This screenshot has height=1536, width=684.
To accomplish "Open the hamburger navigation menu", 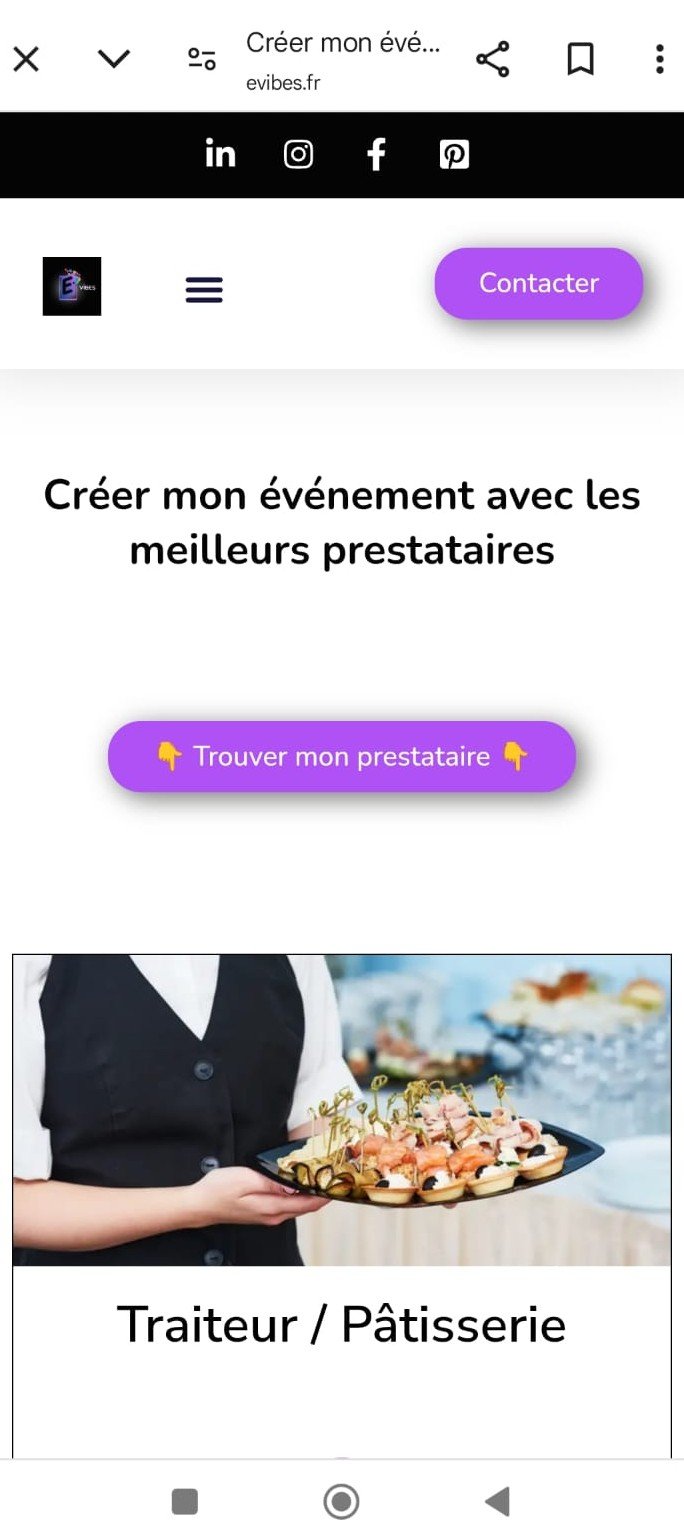I will coord(204,290).
